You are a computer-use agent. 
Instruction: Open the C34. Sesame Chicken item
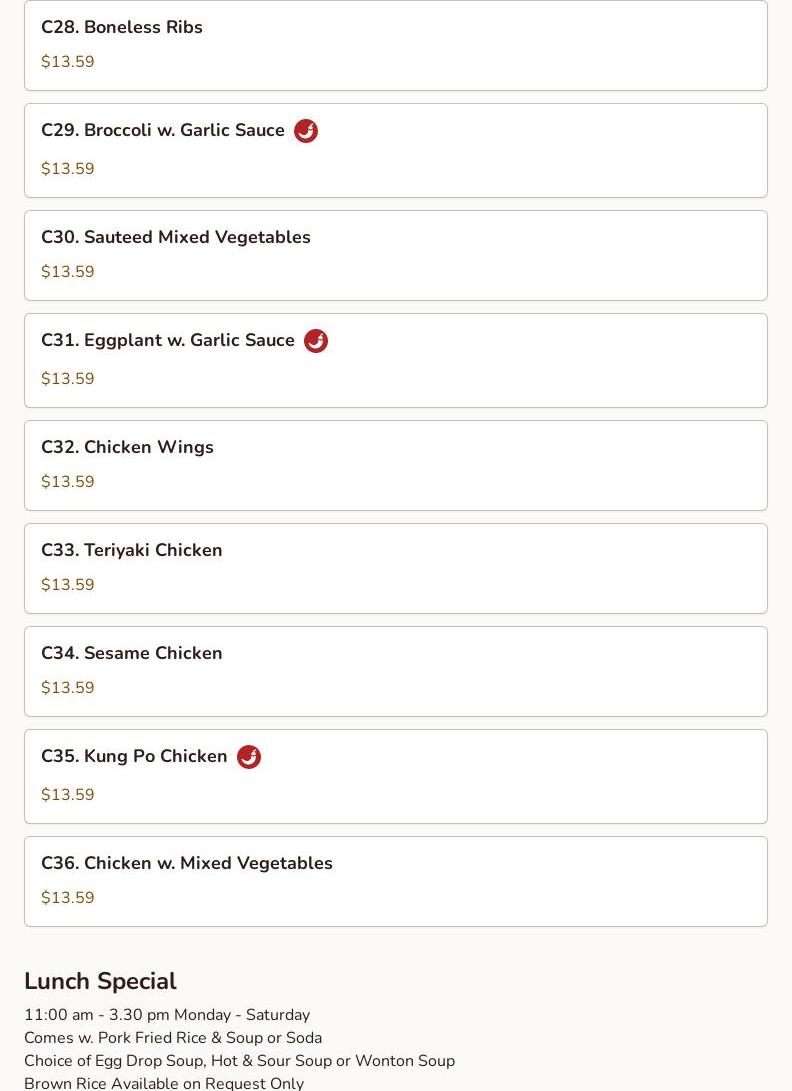click(395, 671)
